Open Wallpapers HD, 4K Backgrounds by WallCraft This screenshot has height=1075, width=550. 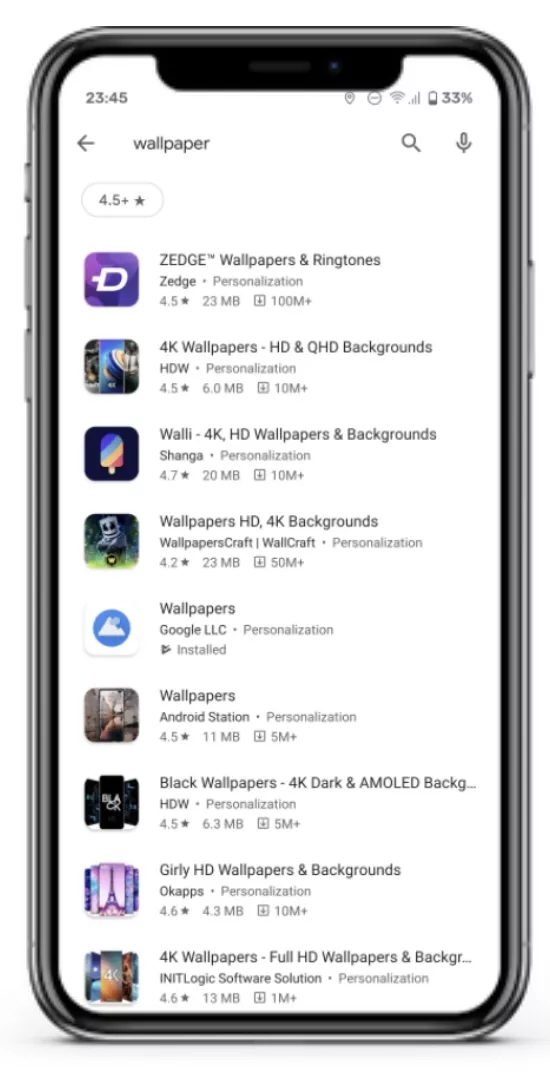280,541
